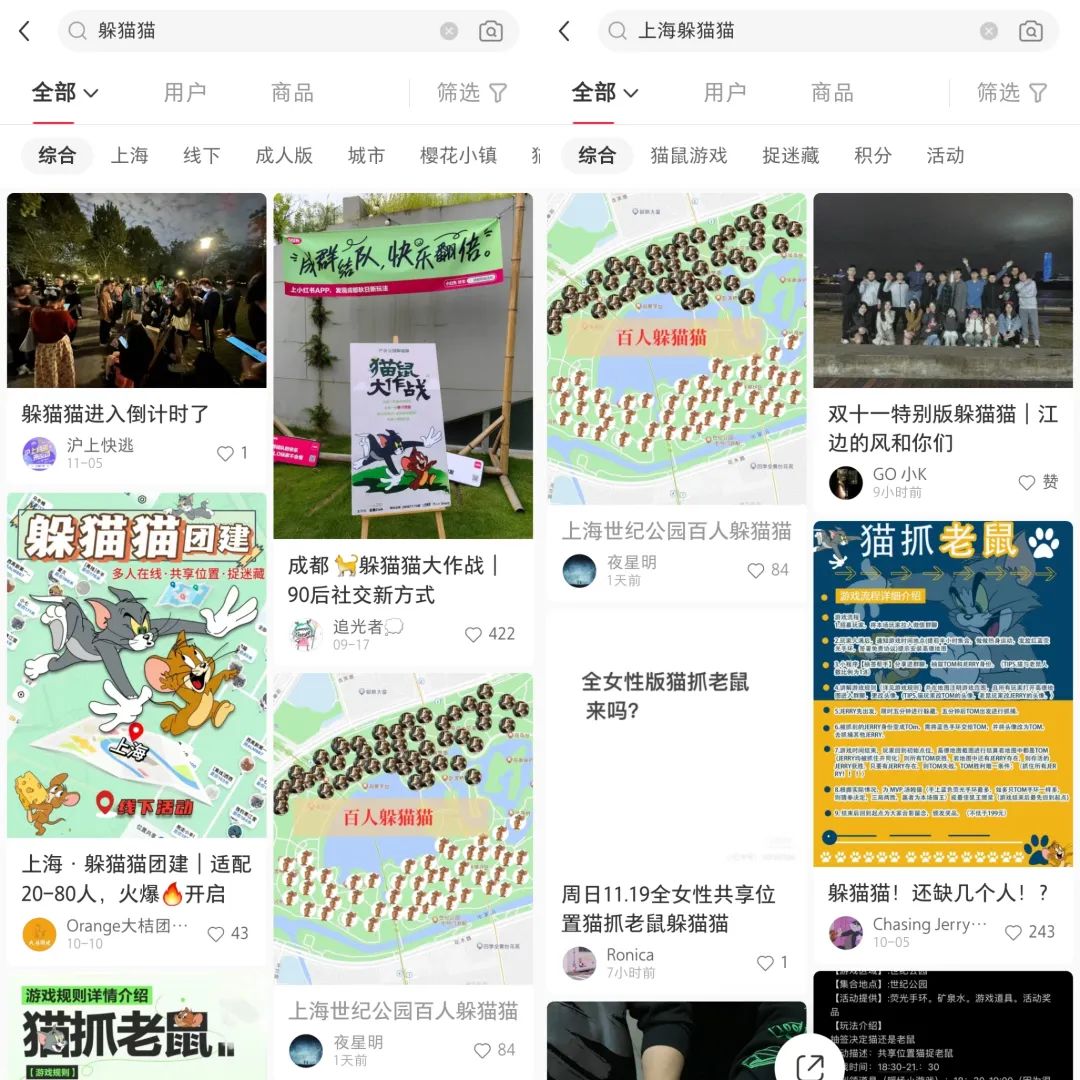The height and width of the screenshot is (1080, 1080).
Task: Select the 线下 filter chip
Action: click(201, 155)
